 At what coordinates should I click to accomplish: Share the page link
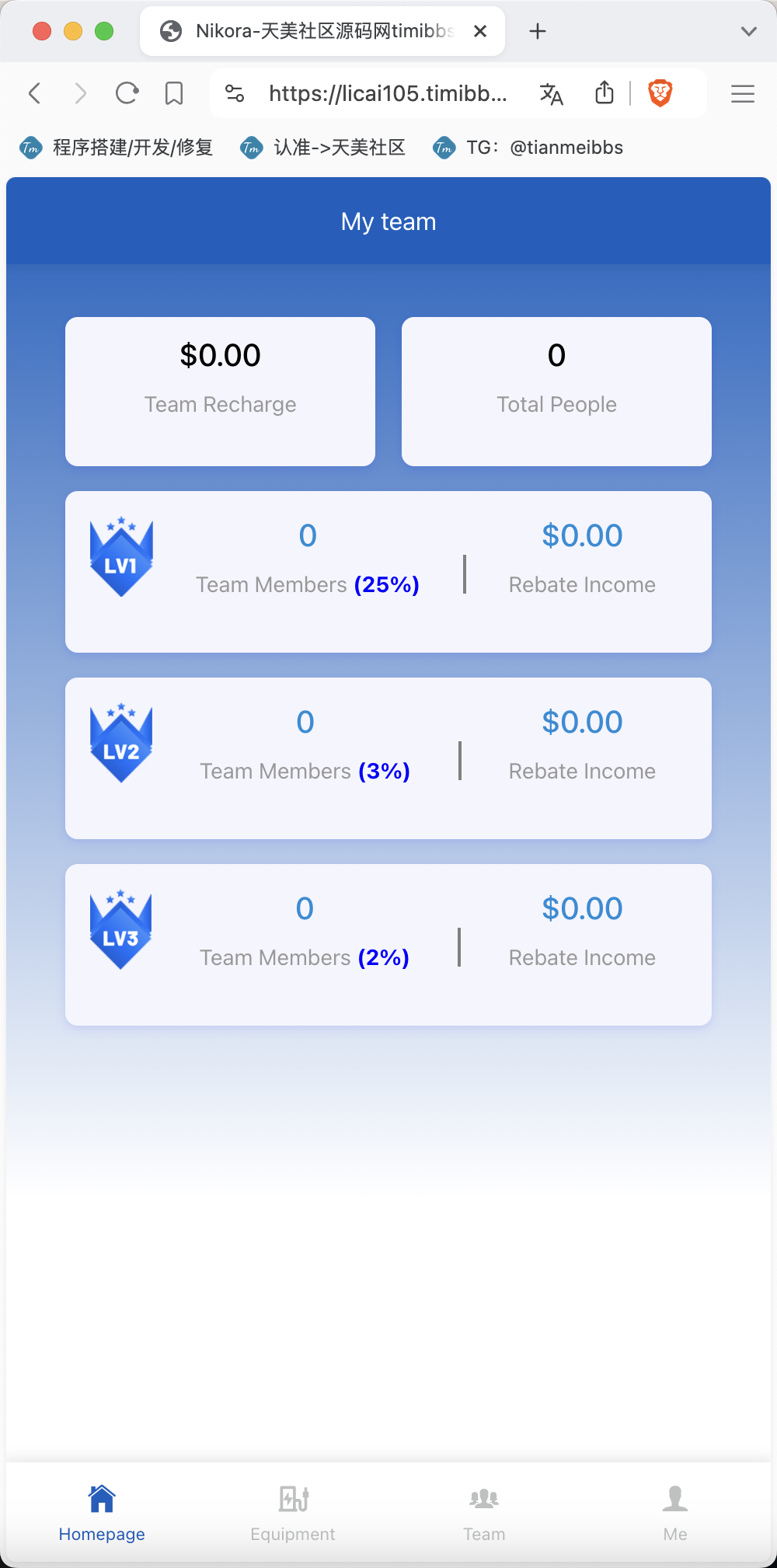tap(605, 93)
